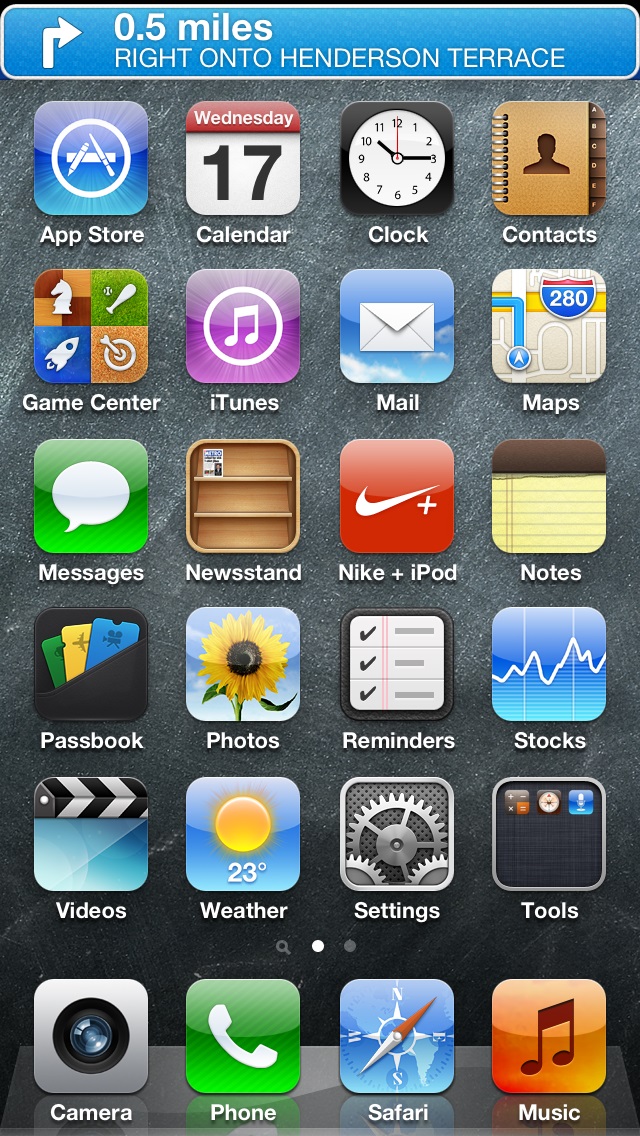
Task: Open the Mail app
Action: (397, 326)
